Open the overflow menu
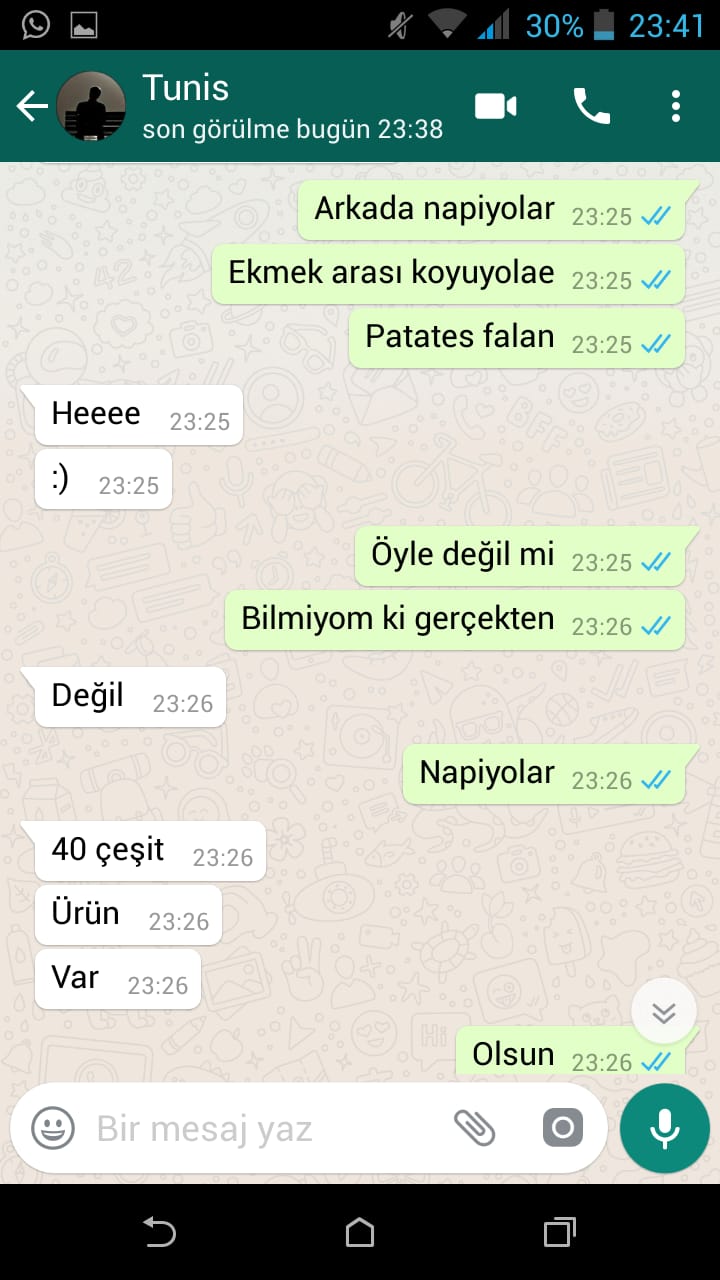720x1280 pixels. coord(676,106)
